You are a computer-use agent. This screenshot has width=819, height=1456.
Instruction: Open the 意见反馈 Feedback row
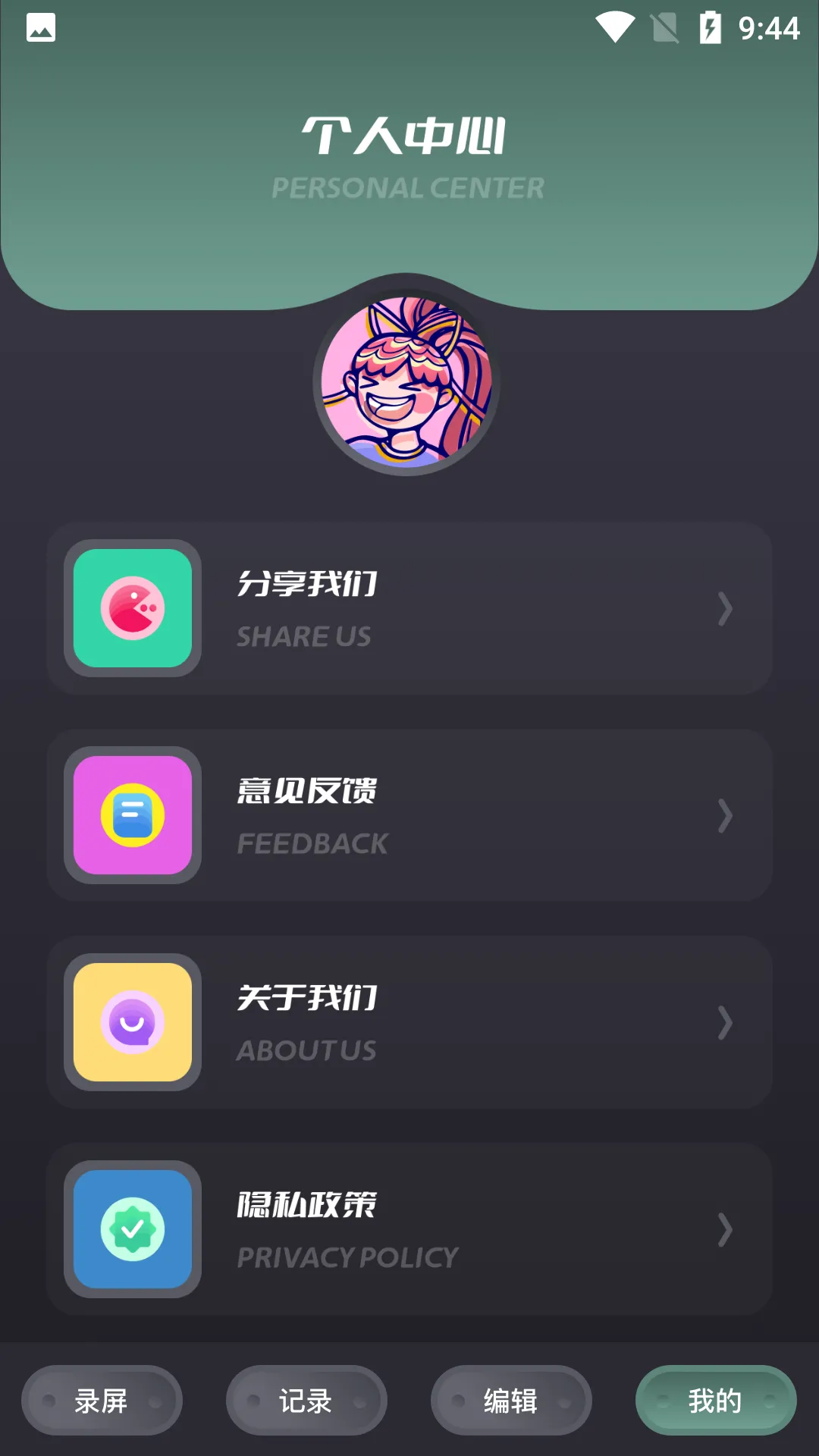click(x=409, y=815)
